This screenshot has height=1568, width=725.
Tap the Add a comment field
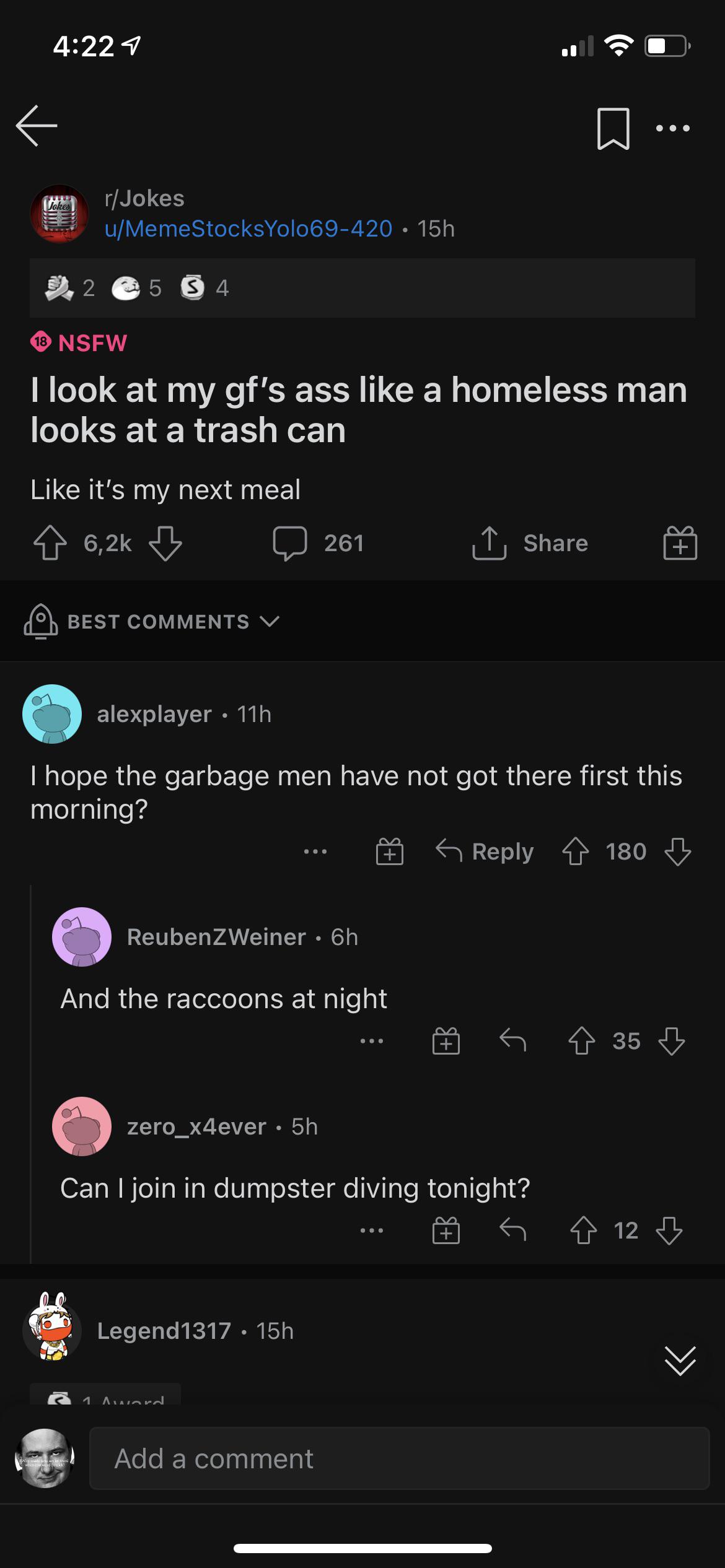point(400,1458)
